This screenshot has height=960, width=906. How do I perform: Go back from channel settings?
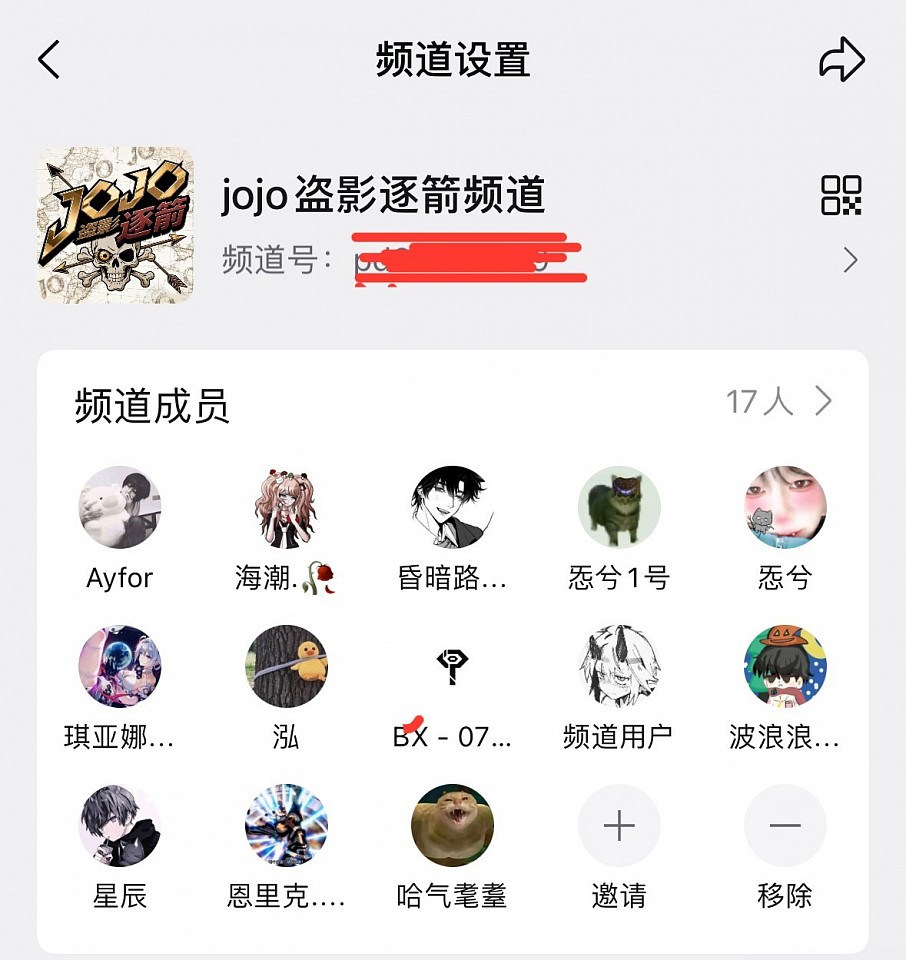[49, 60]
